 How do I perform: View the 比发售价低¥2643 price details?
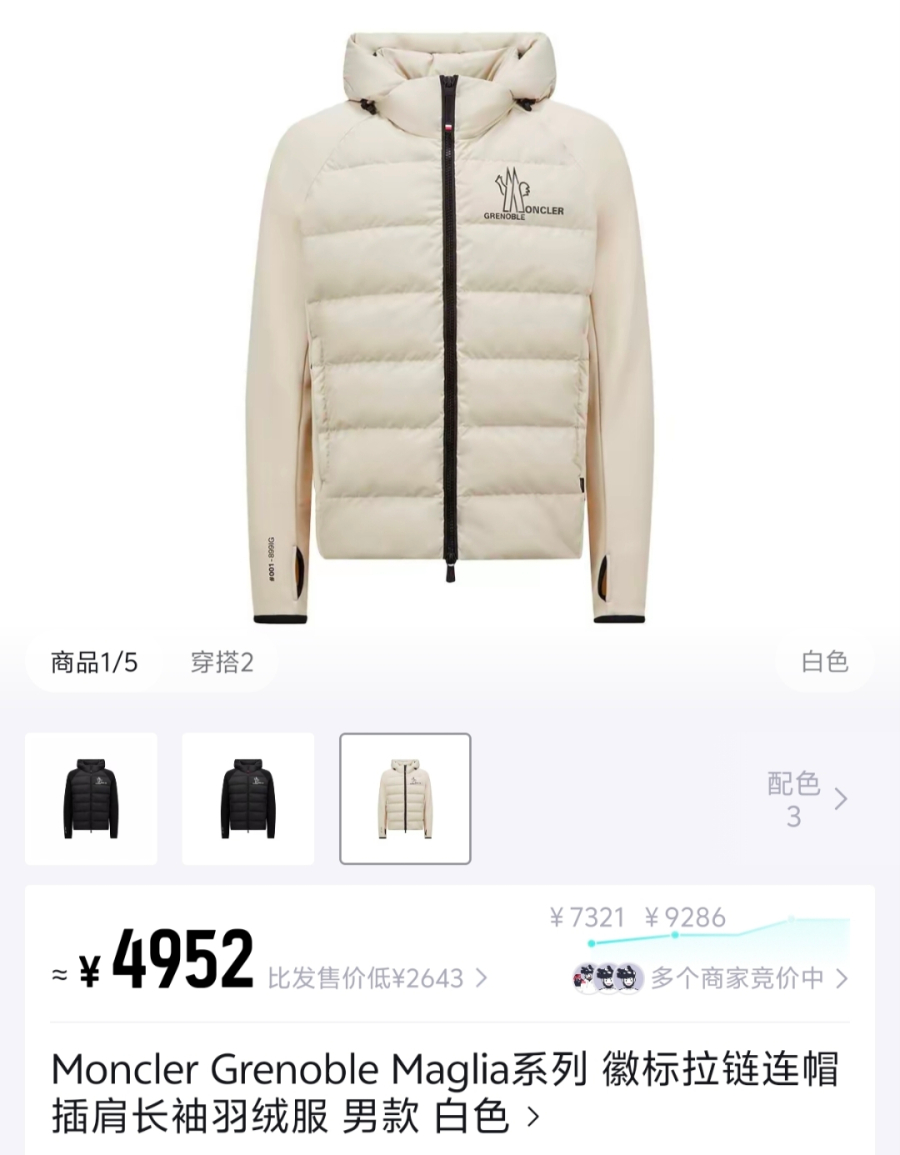[377, 977]
